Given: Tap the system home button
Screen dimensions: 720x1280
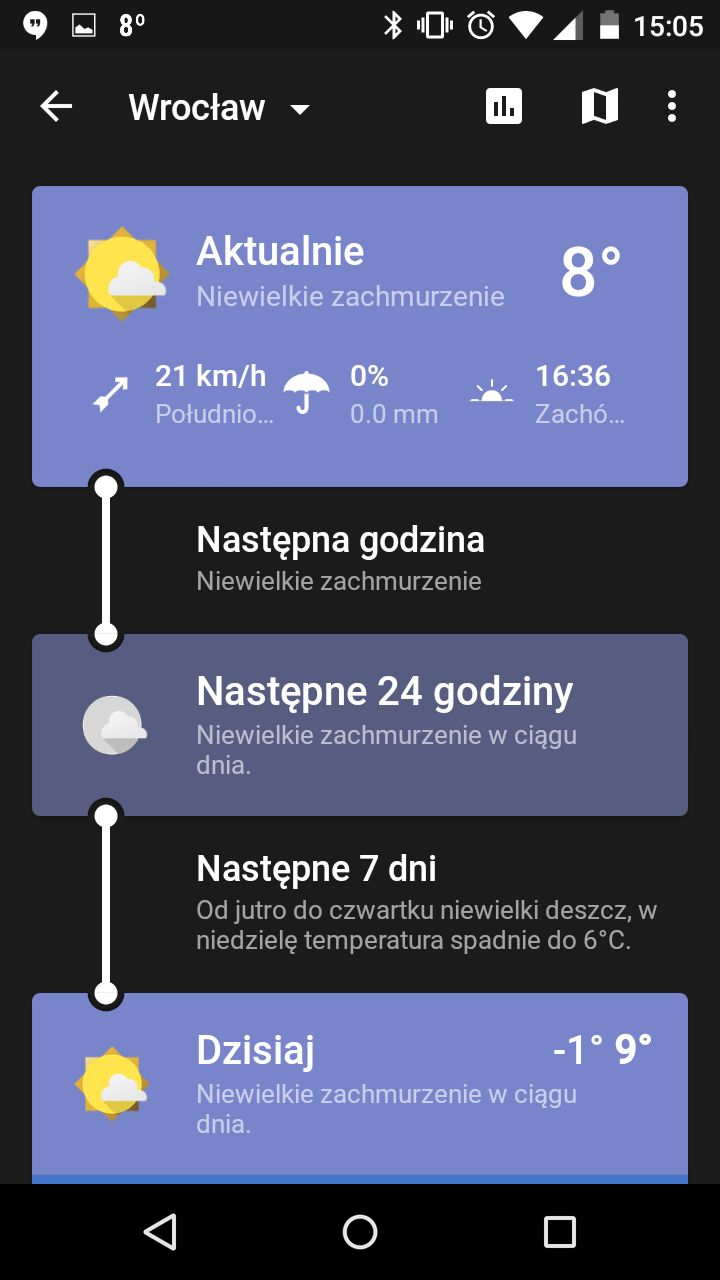Looking at the screenshot, I should click(x=360, y=1232).
